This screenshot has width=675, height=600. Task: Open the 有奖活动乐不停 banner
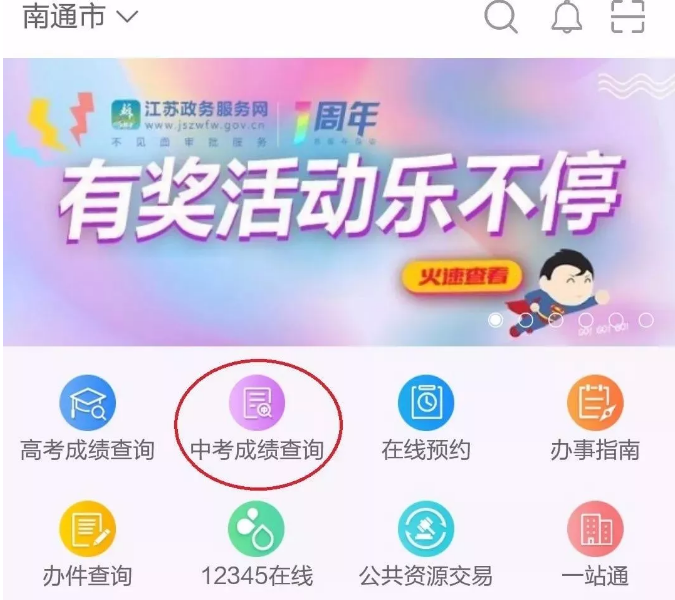(337, 200)
